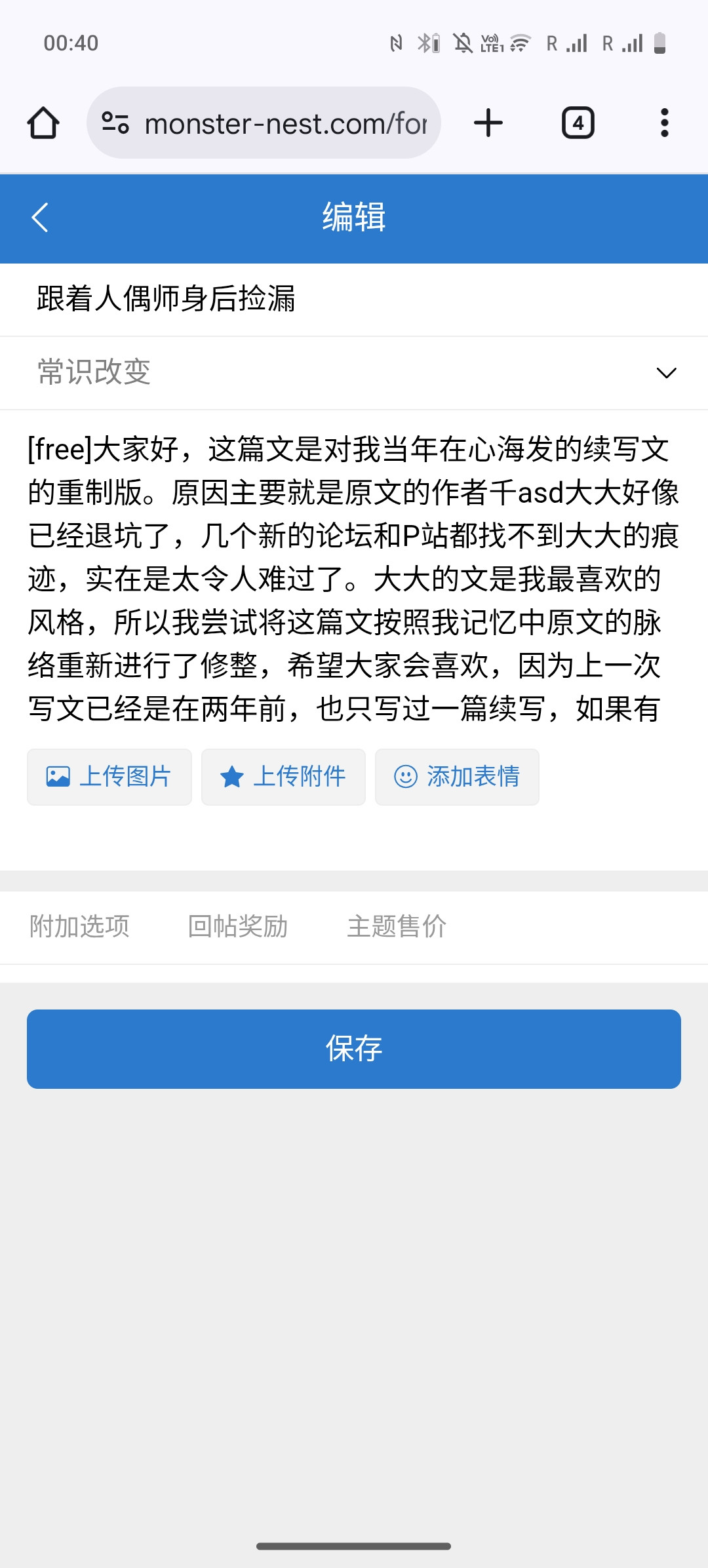Open the browser overflow menu
This screenshot has width=708, height=1568.
tap(665, 123)
